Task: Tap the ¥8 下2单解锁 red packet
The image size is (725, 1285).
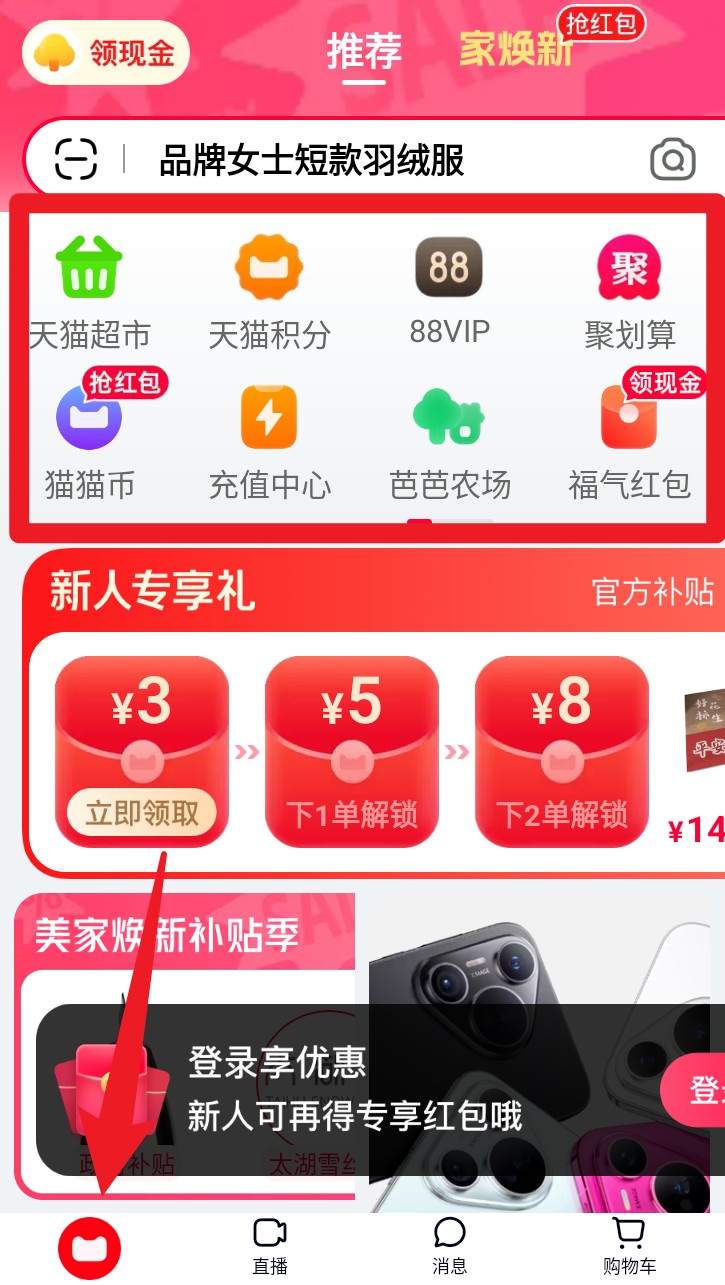Action: [x=561, y=750]
